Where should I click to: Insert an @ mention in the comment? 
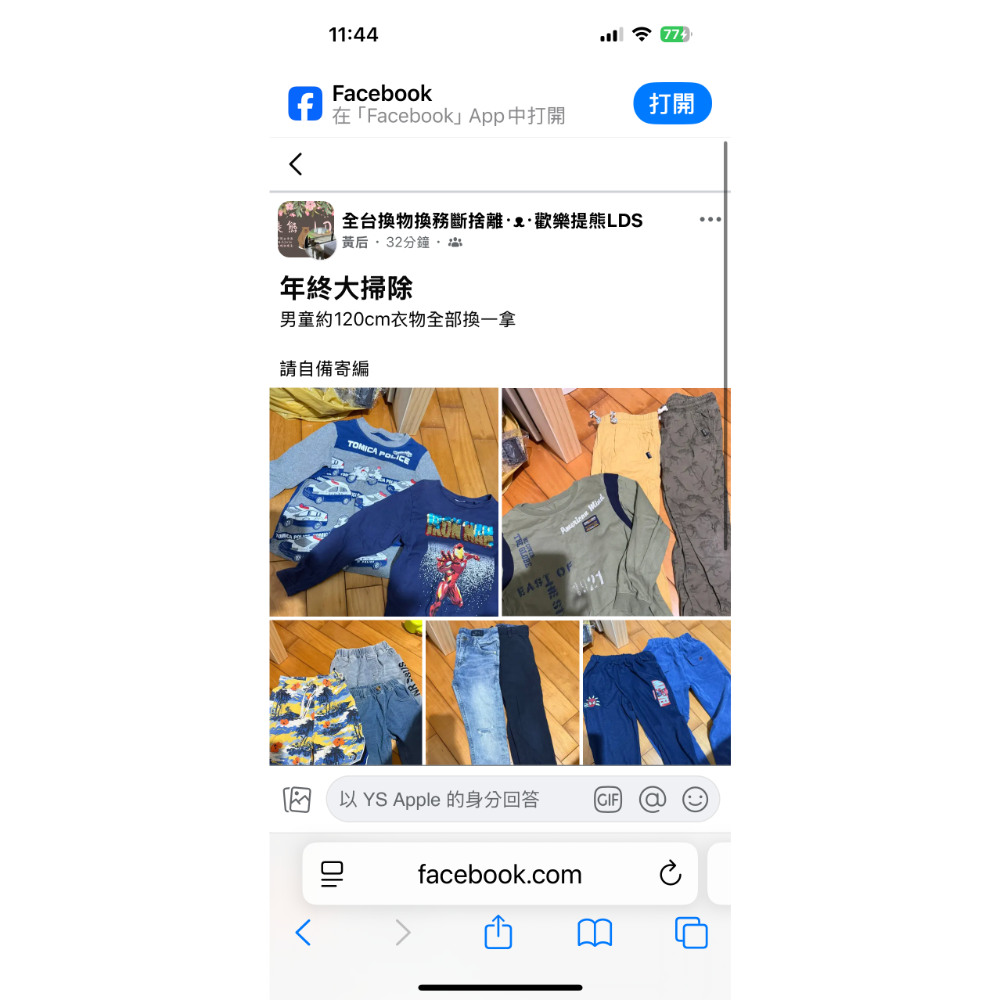652,799
